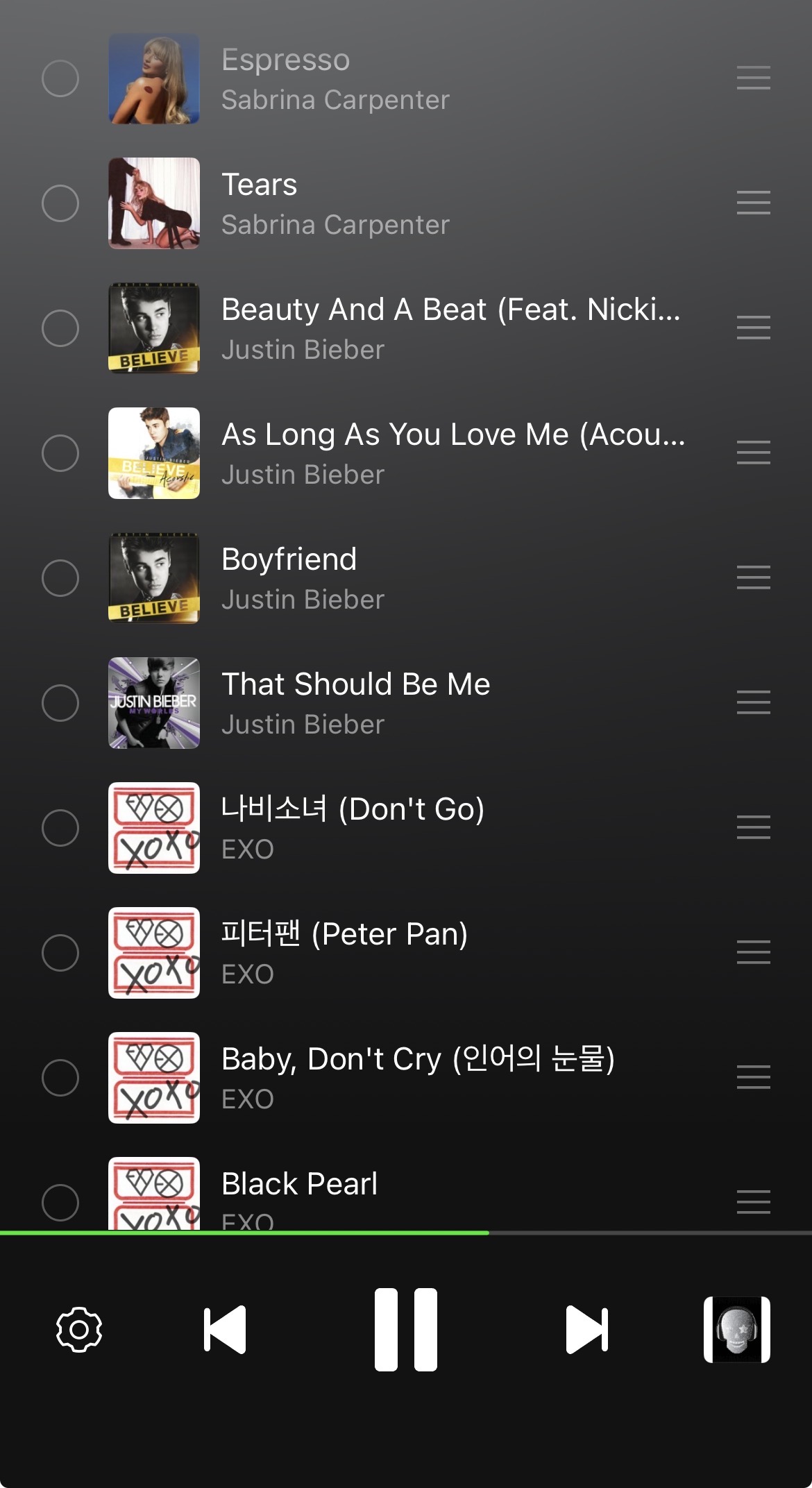Tick the circle next to That Should Be Me
This screenshot has height=1488, width=812.
pos(60,703)
